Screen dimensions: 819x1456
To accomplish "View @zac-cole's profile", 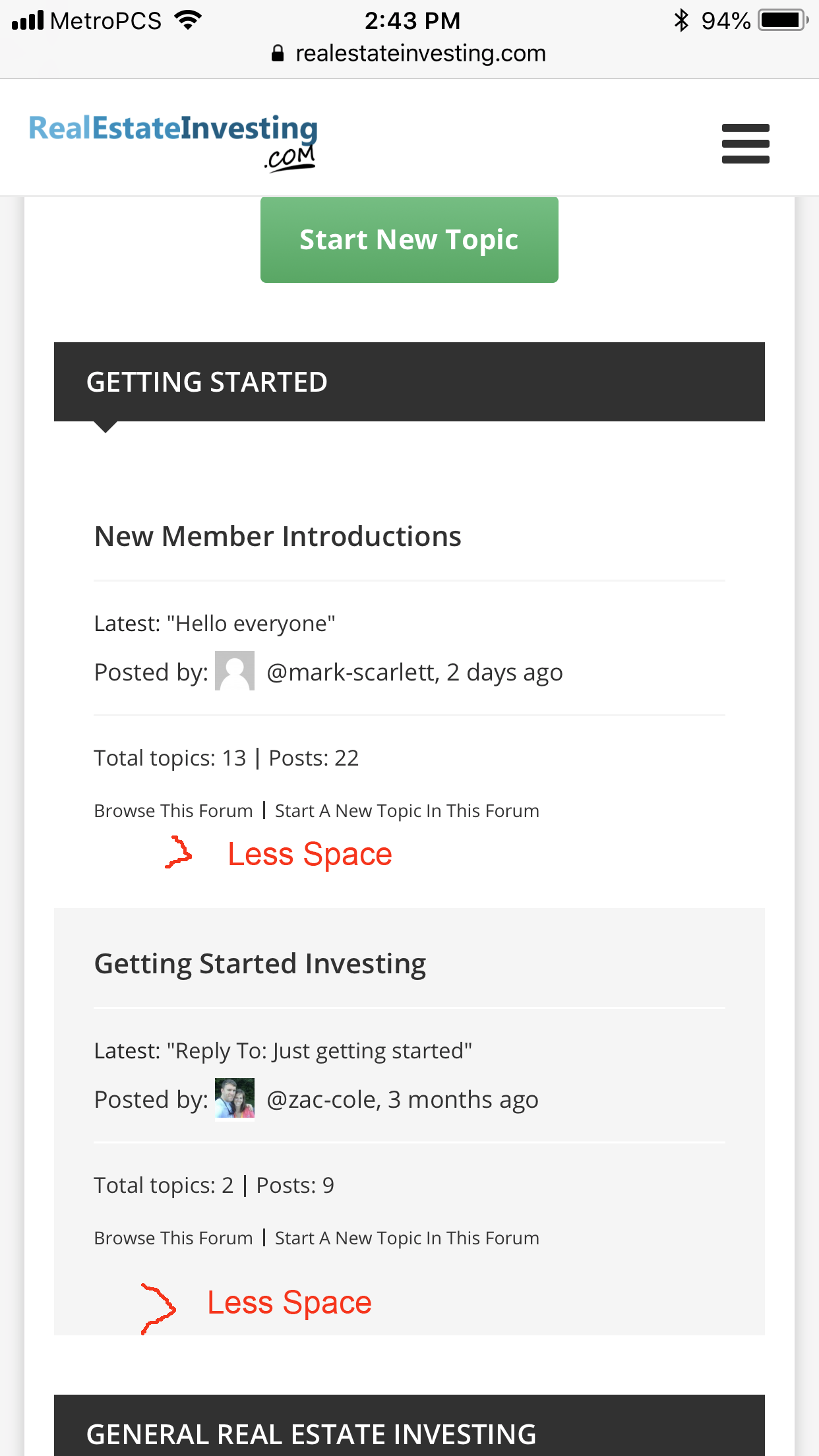I will click(321, 1099).
